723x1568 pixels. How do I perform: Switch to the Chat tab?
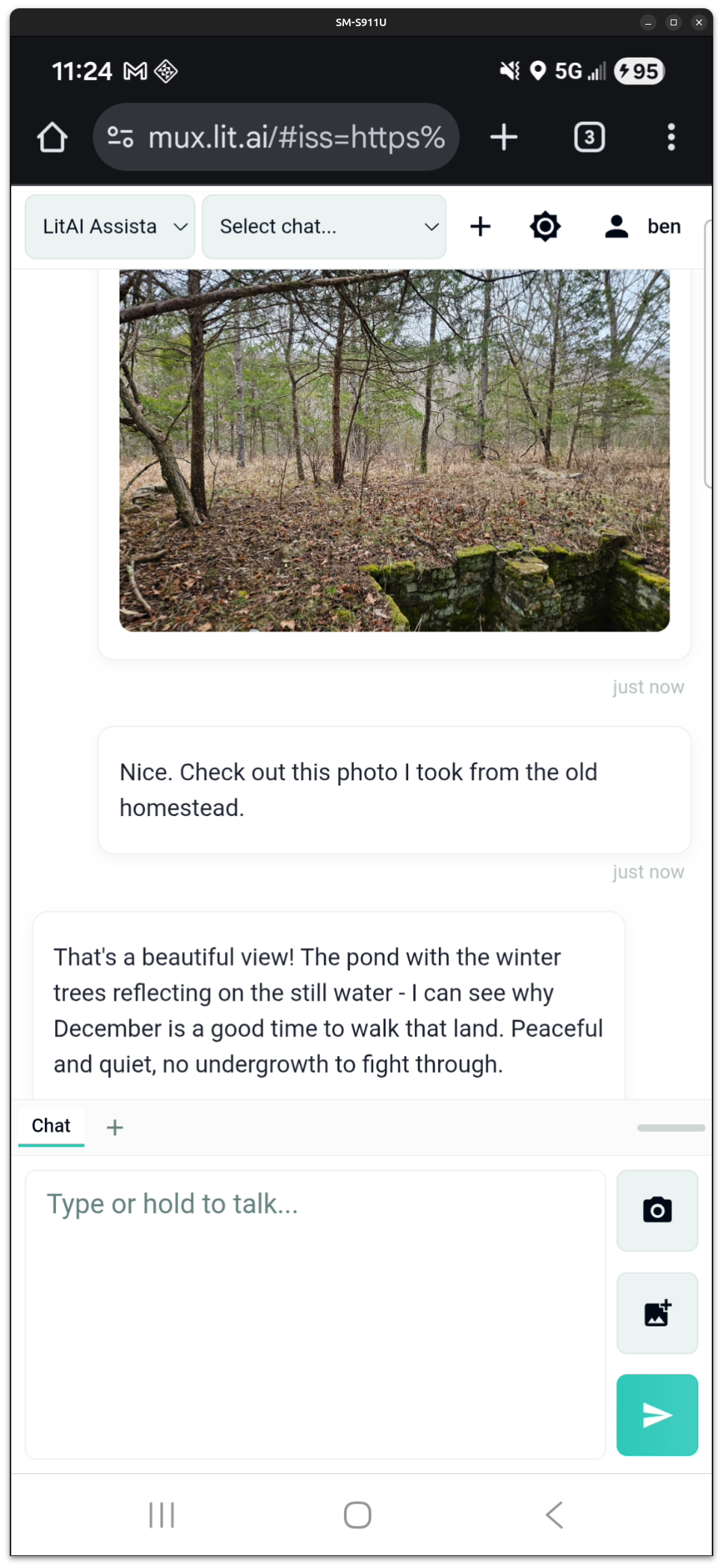click(50, 1126)
